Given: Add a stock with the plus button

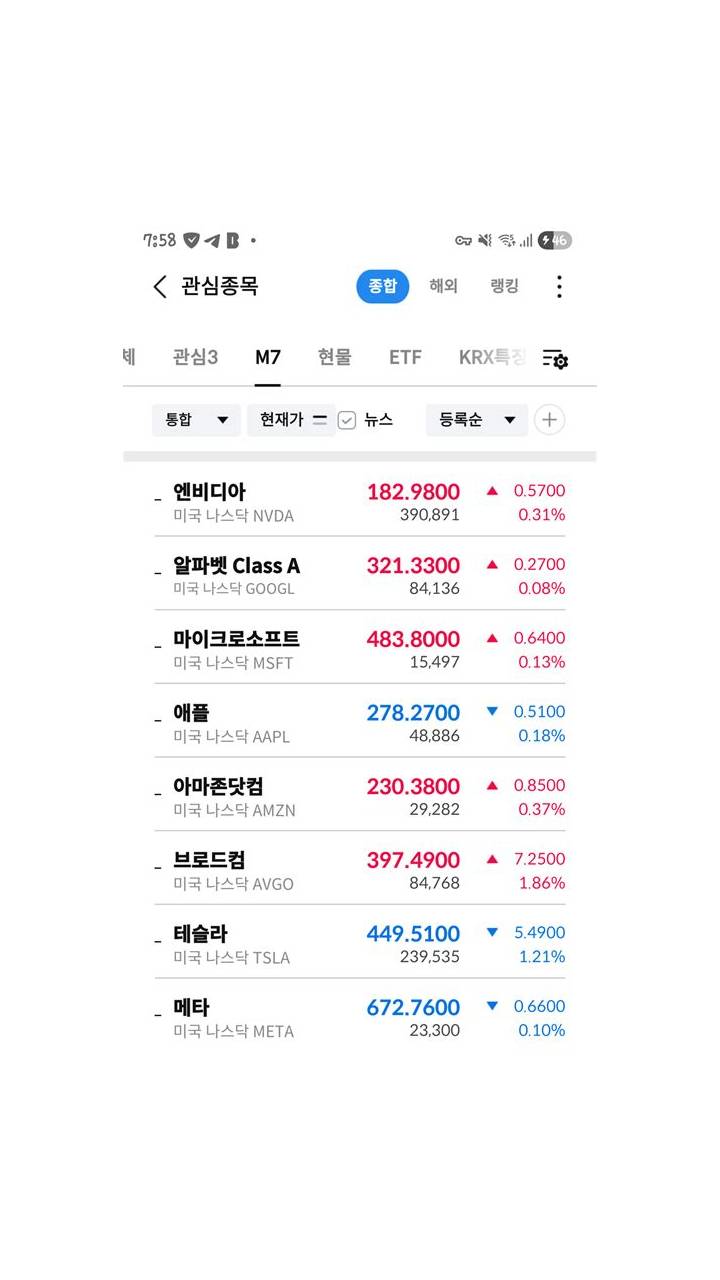Looking at the screenshot, I should 549,420.
